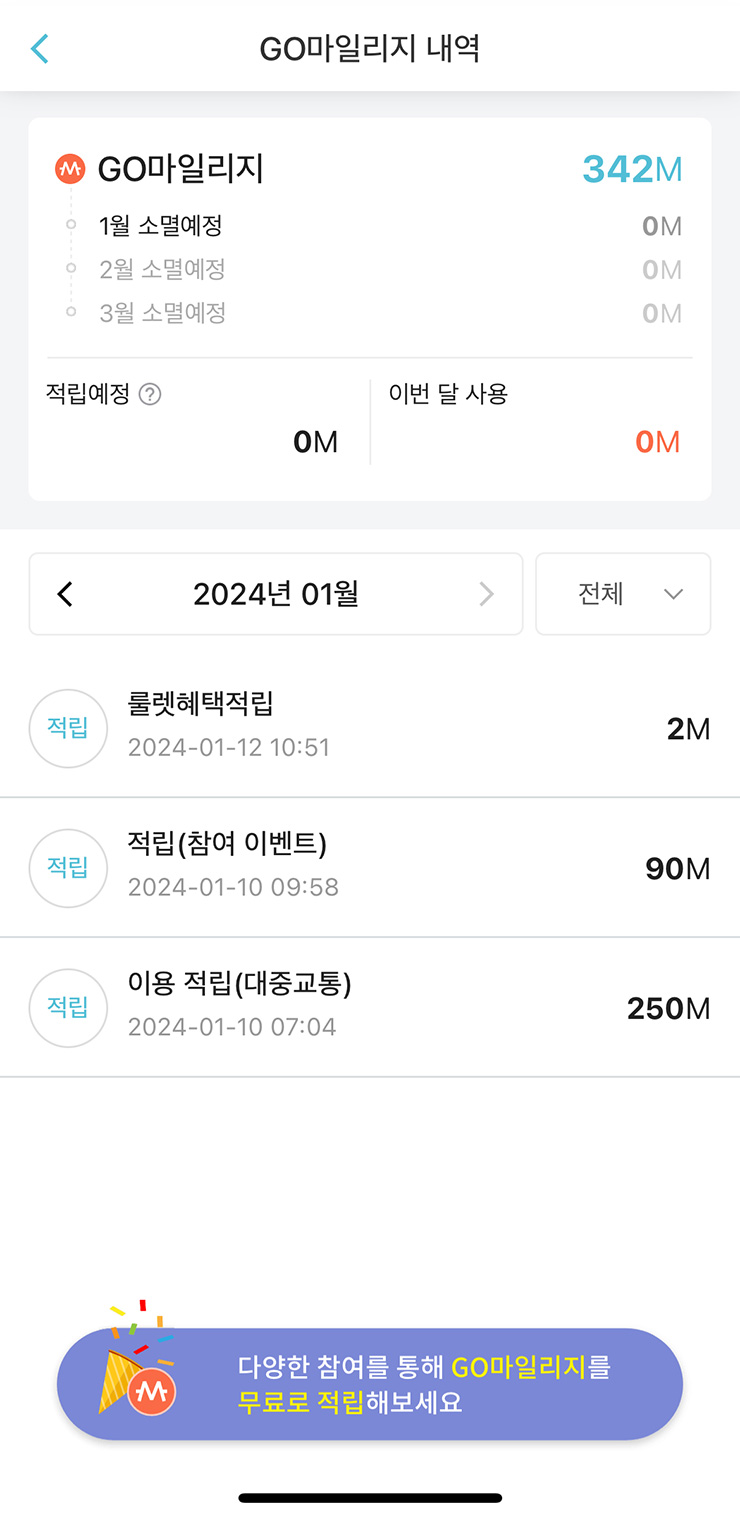740x1518 pixels.
Task: Tap the GO마일리지 내역 title
Action: pyautogui.click(x=370, y=47)
